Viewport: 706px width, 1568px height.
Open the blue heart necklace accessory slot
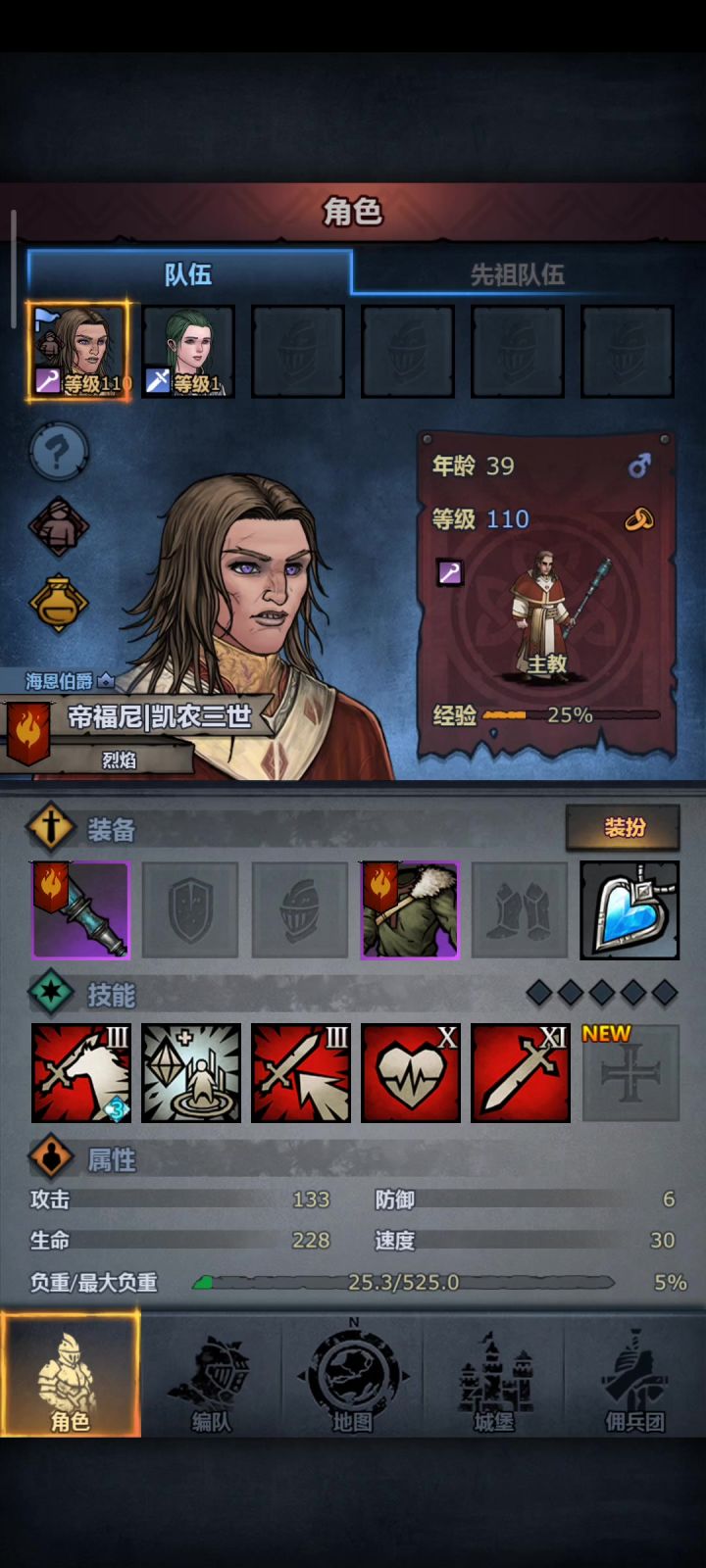tap(630, 910)
